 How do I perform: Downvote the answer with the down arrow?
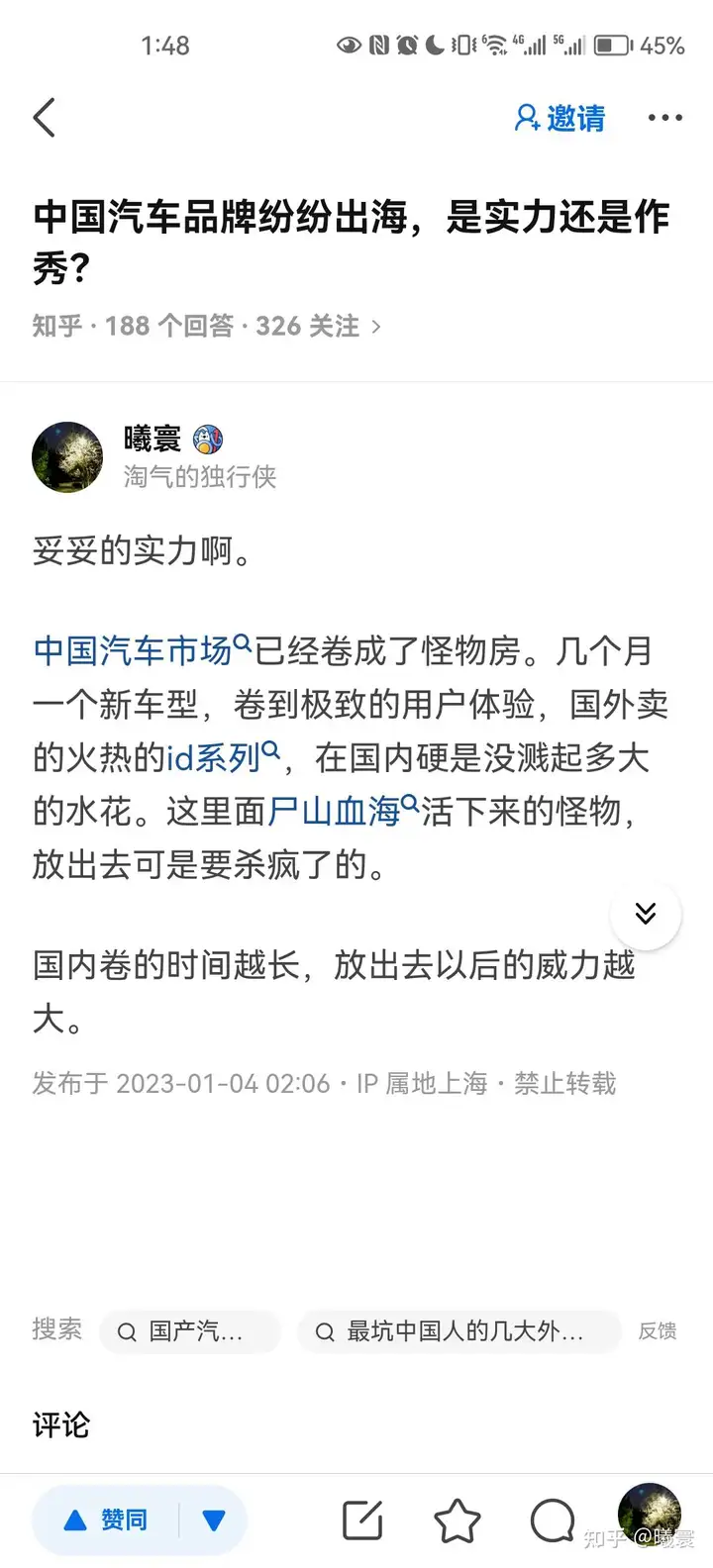pyautogui.click(x=214, y=1520)
